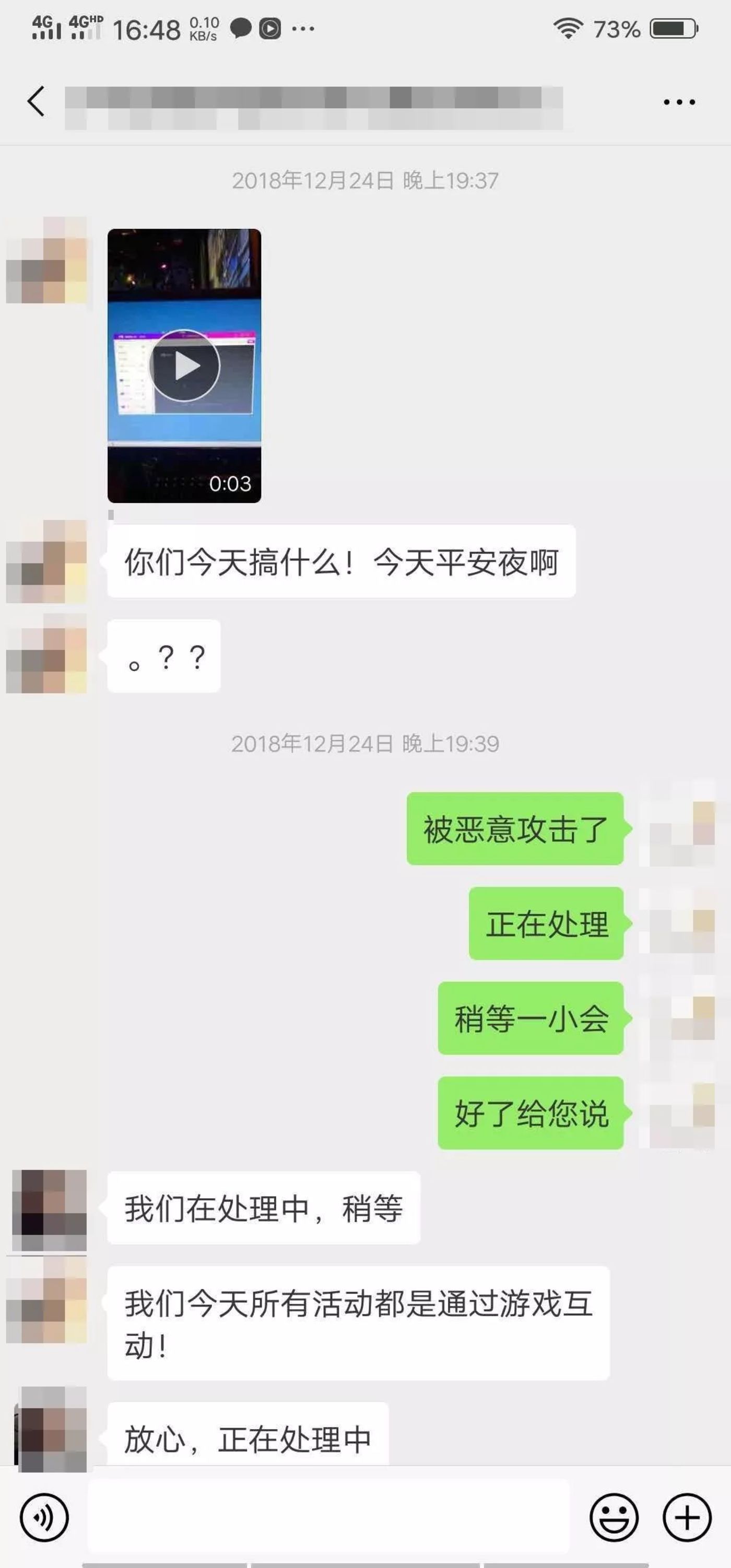Go back from the chat

(x=36, y=101)
